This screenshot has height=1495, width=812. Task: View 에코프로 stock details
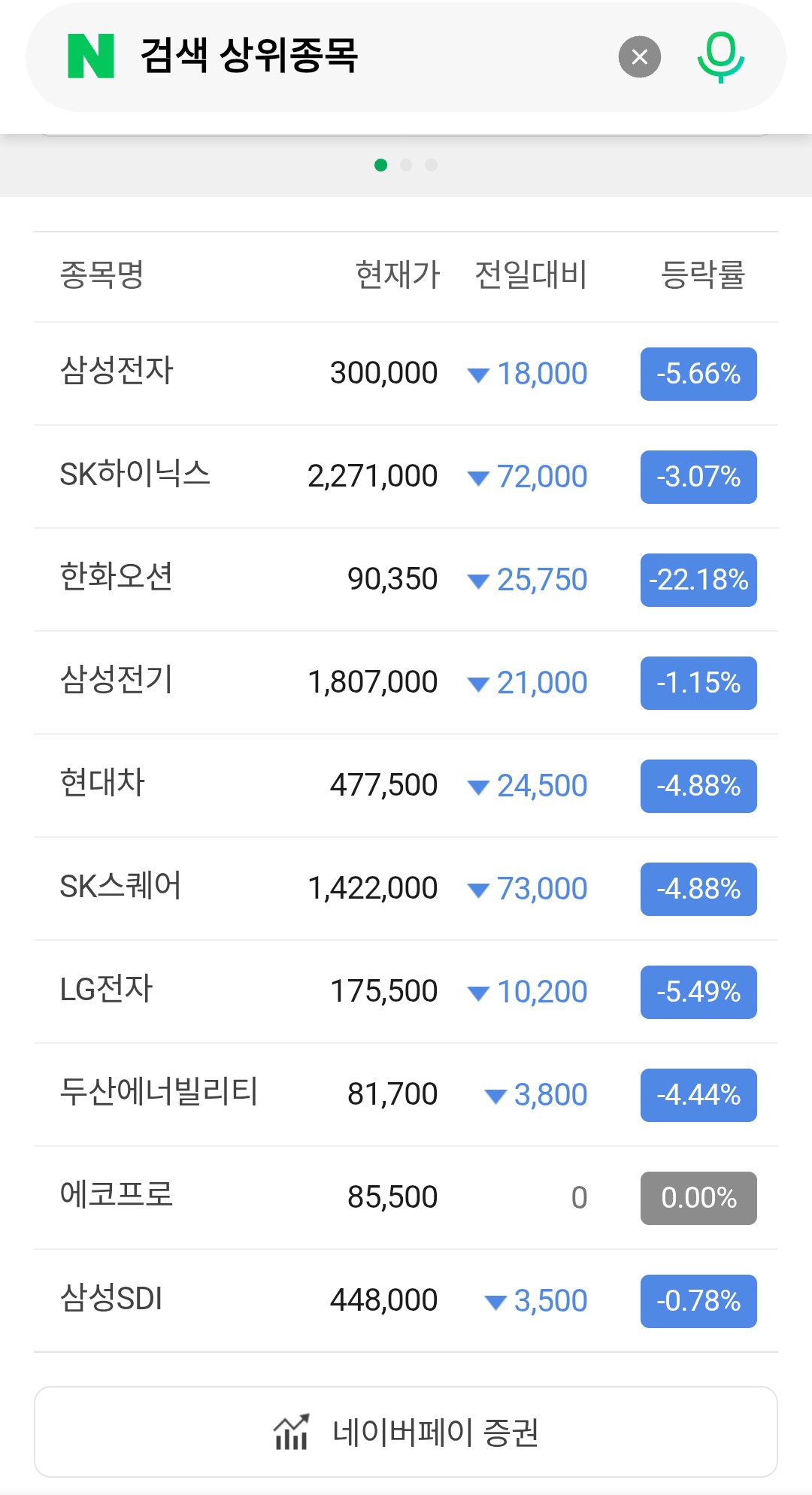tap(406, 1198)
